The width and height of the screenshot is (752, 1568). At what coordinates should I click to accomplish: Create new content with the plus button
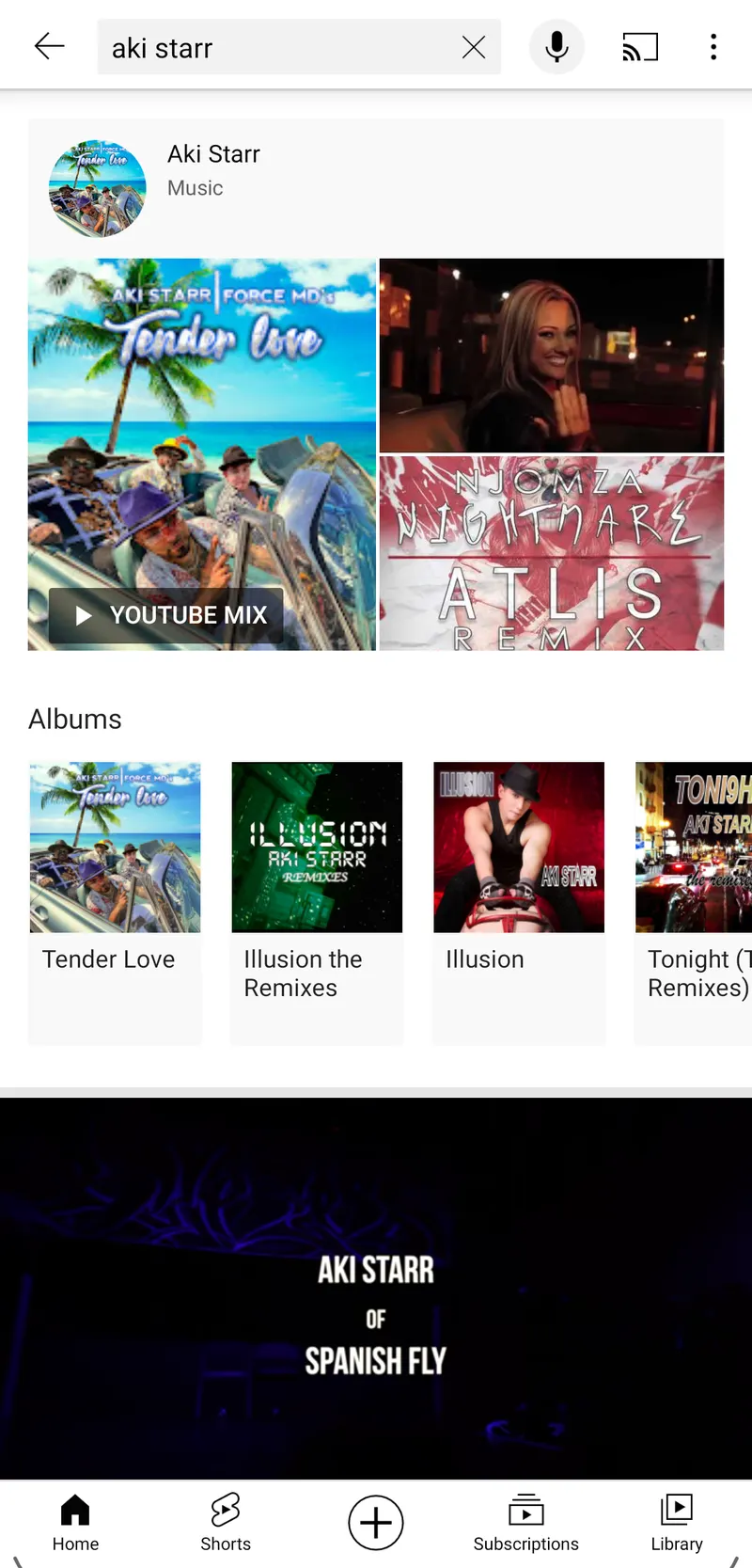tap(376, 1522)
